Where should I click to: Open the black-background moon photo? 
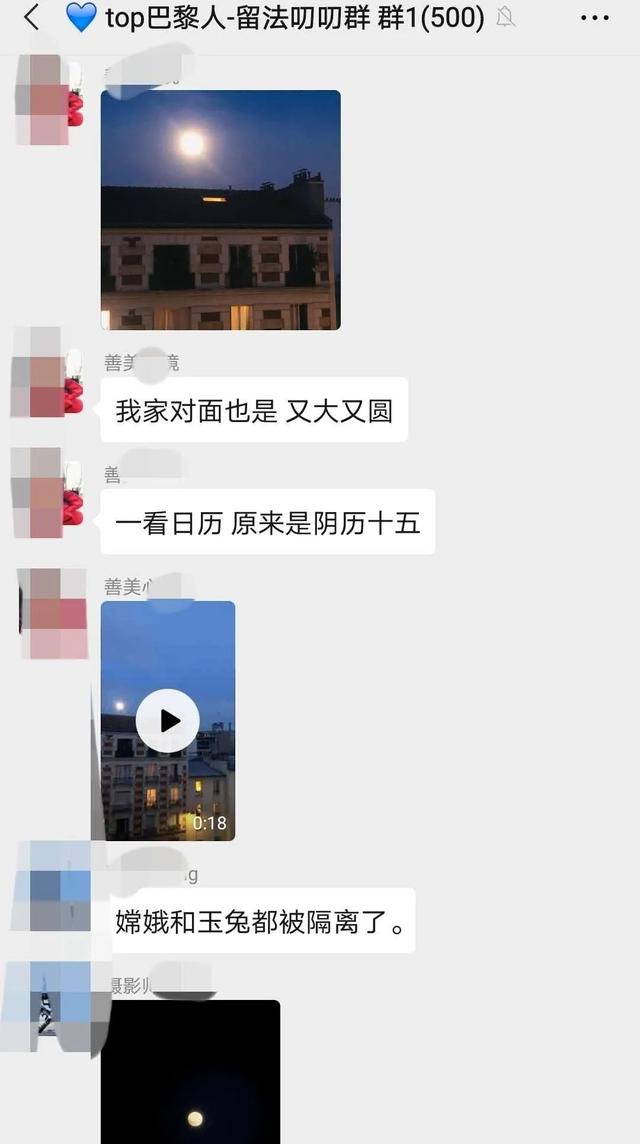(x=190, y=1072)
